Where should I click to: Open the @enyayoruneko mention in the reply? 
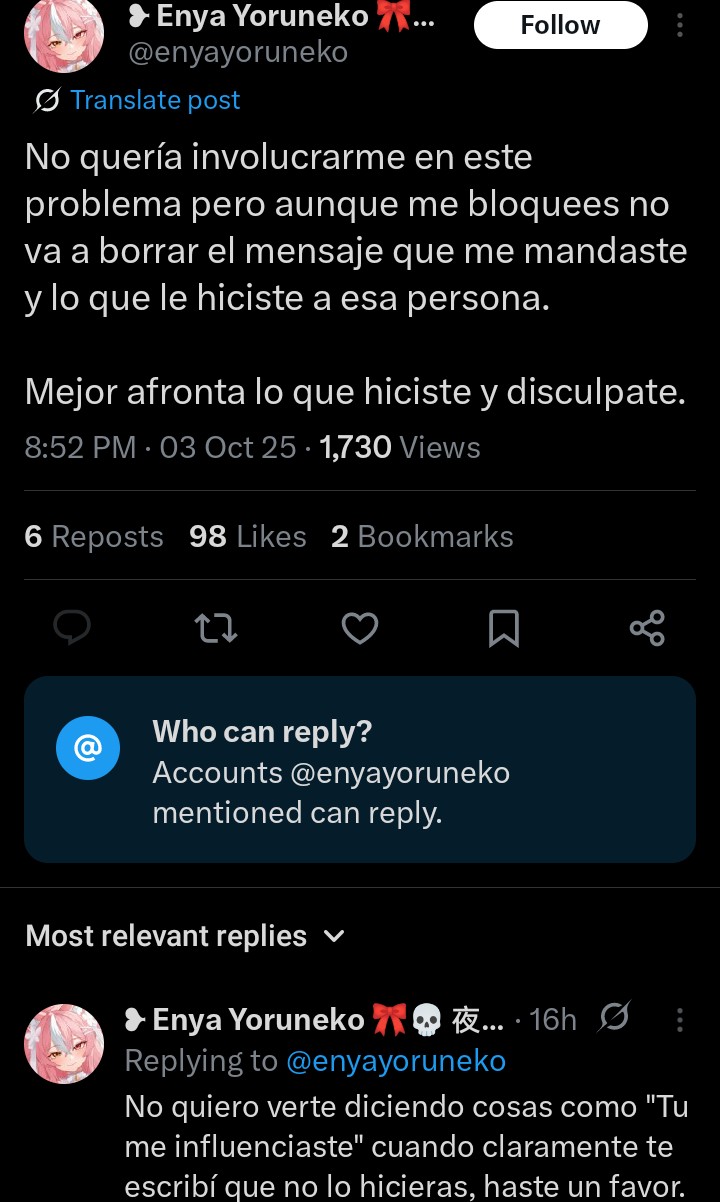click(x=396, y=1061)
